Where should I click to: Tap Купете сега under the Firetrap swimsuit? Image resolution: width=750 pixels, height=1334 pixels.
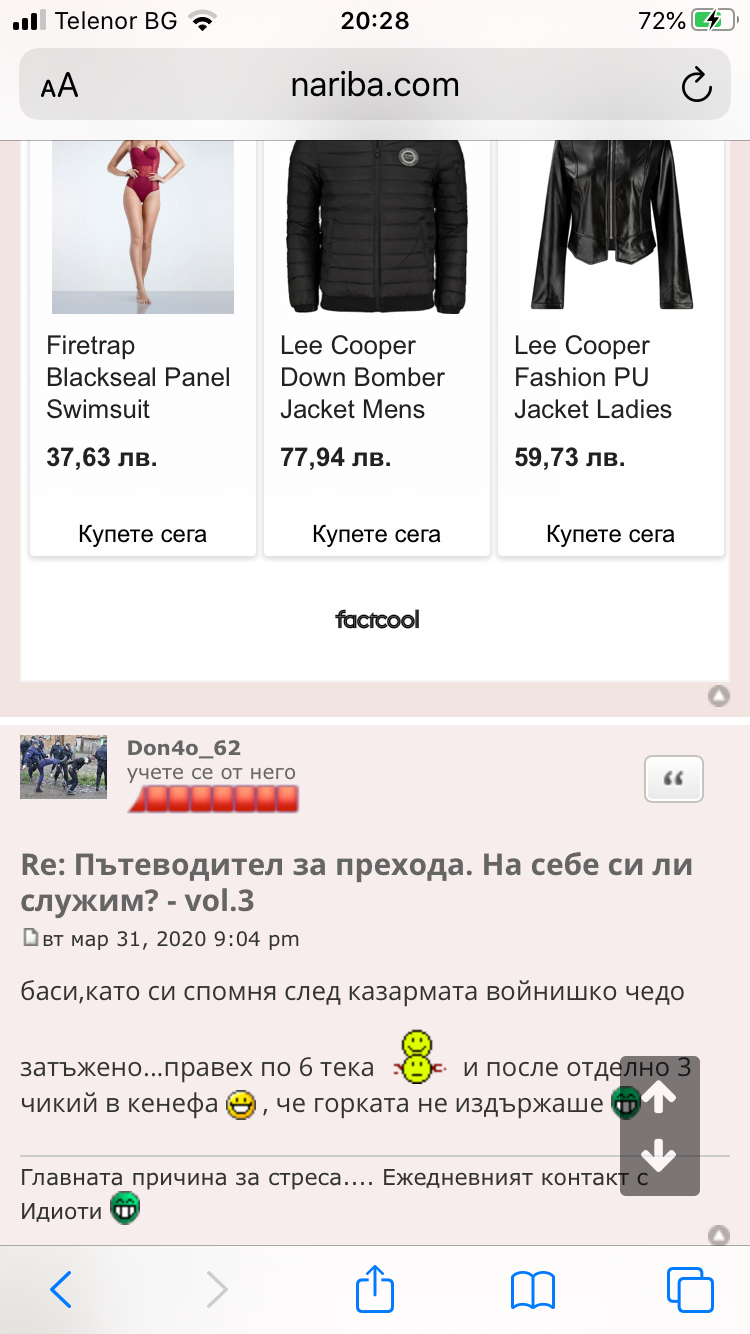(142, 534)
